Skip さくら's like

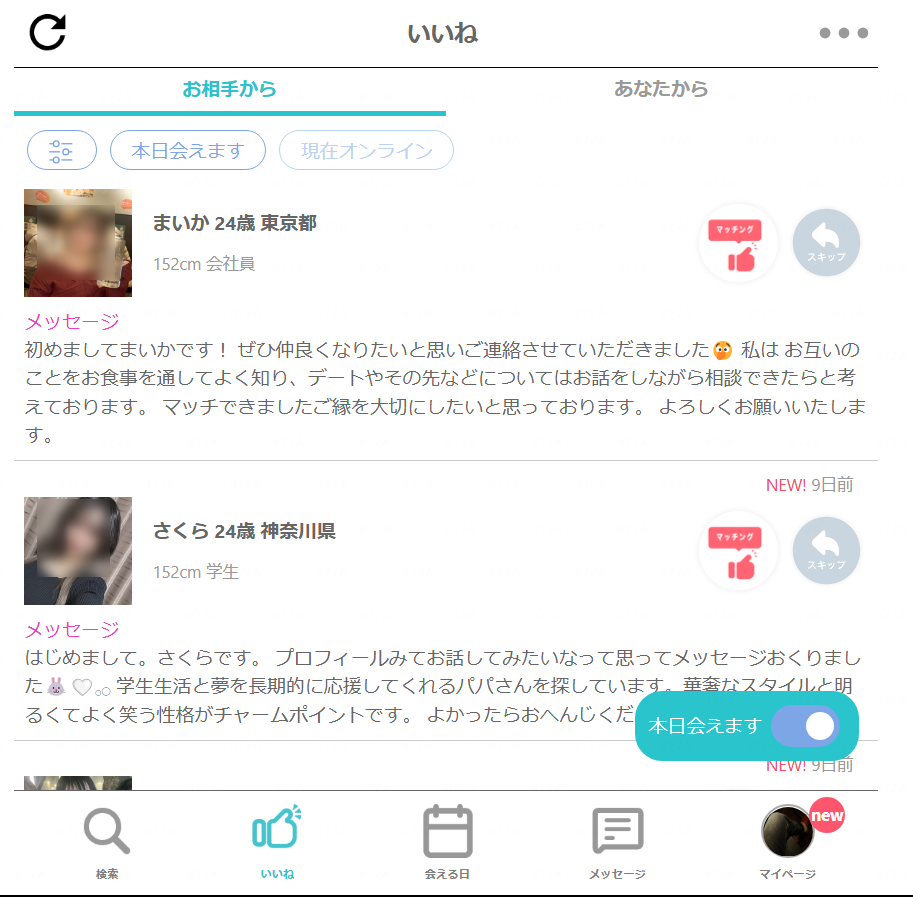click(826, 551)
